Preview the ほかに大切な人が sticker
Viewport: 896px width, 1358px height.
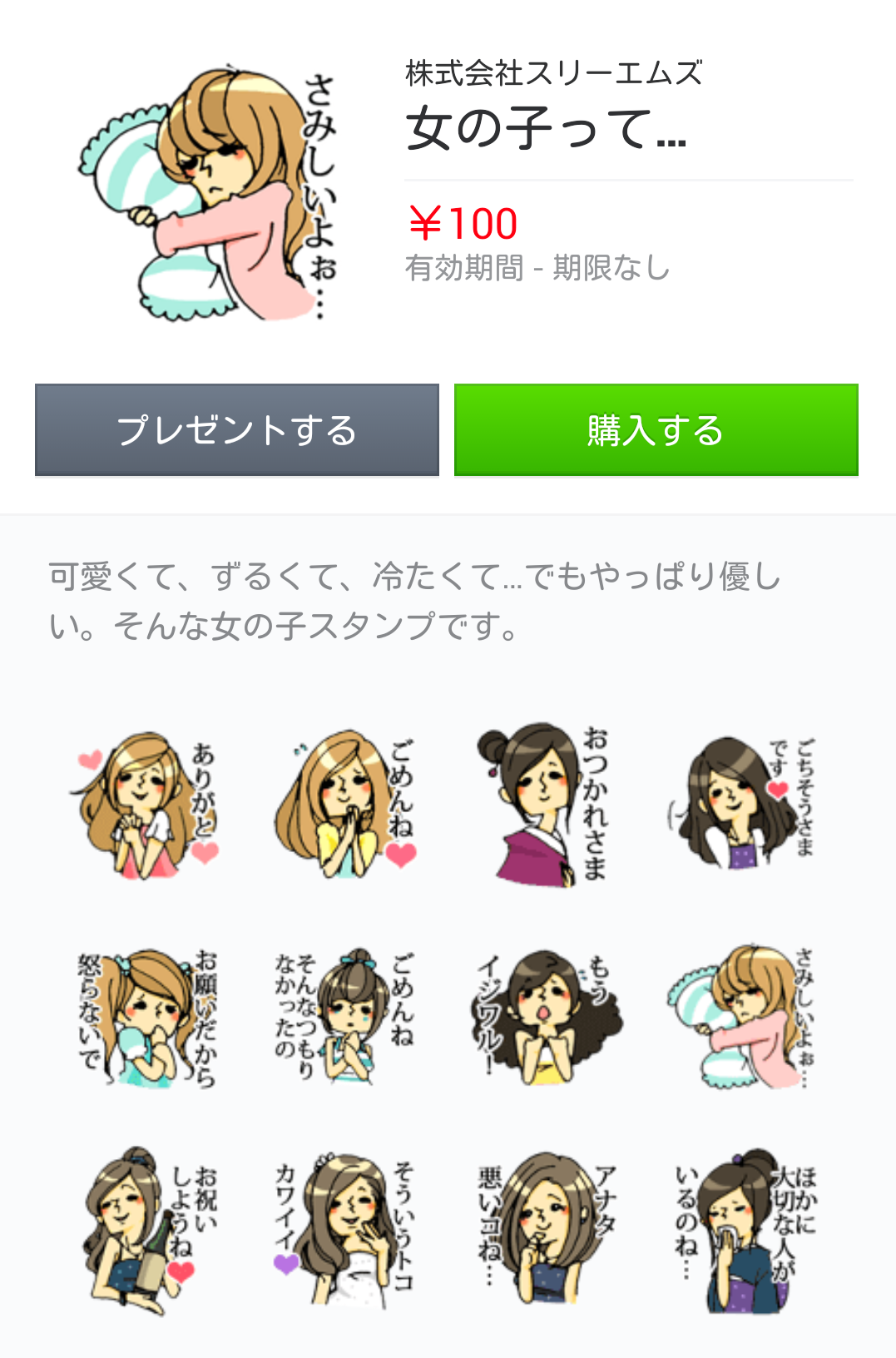click(743, 1232)
